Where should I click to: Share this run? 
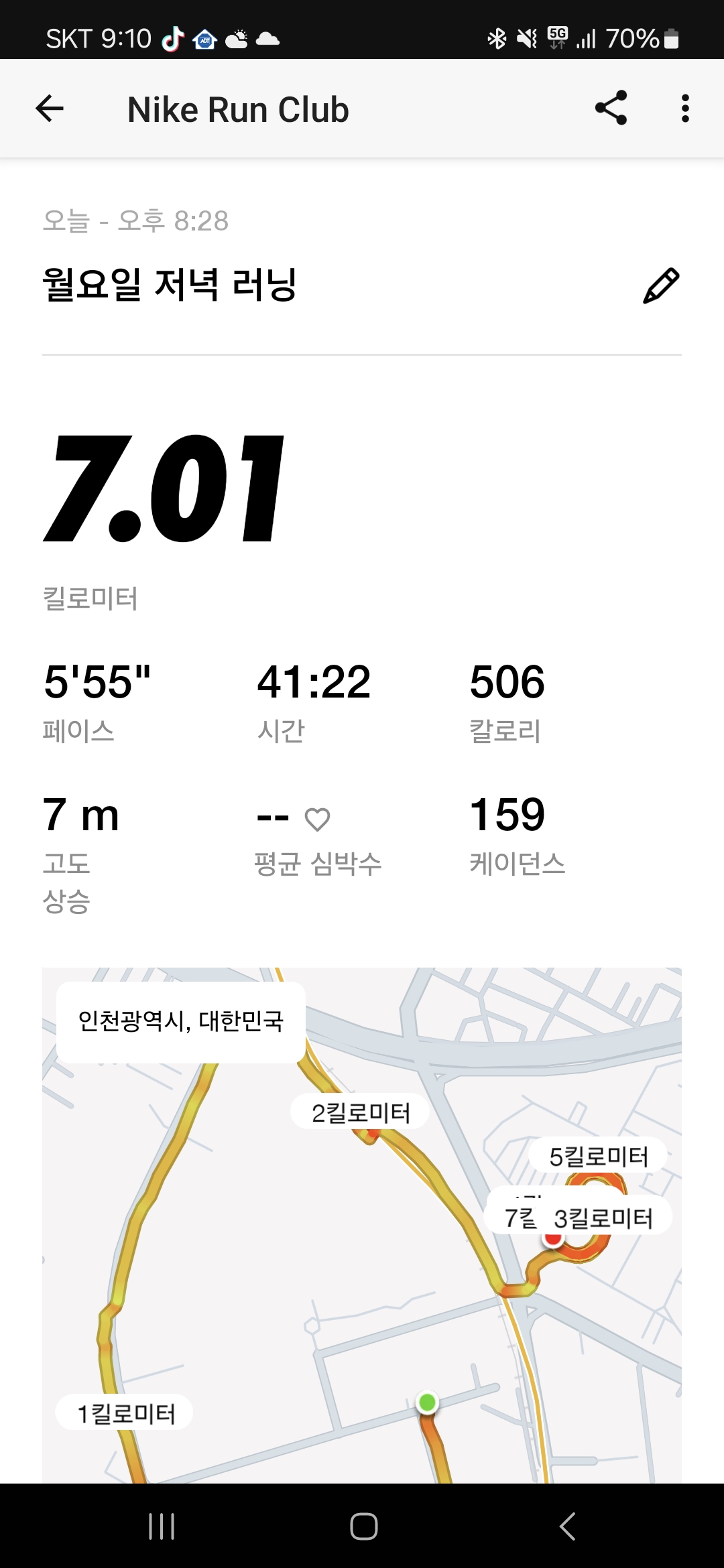pyautogui.click(x=611, y=108)
